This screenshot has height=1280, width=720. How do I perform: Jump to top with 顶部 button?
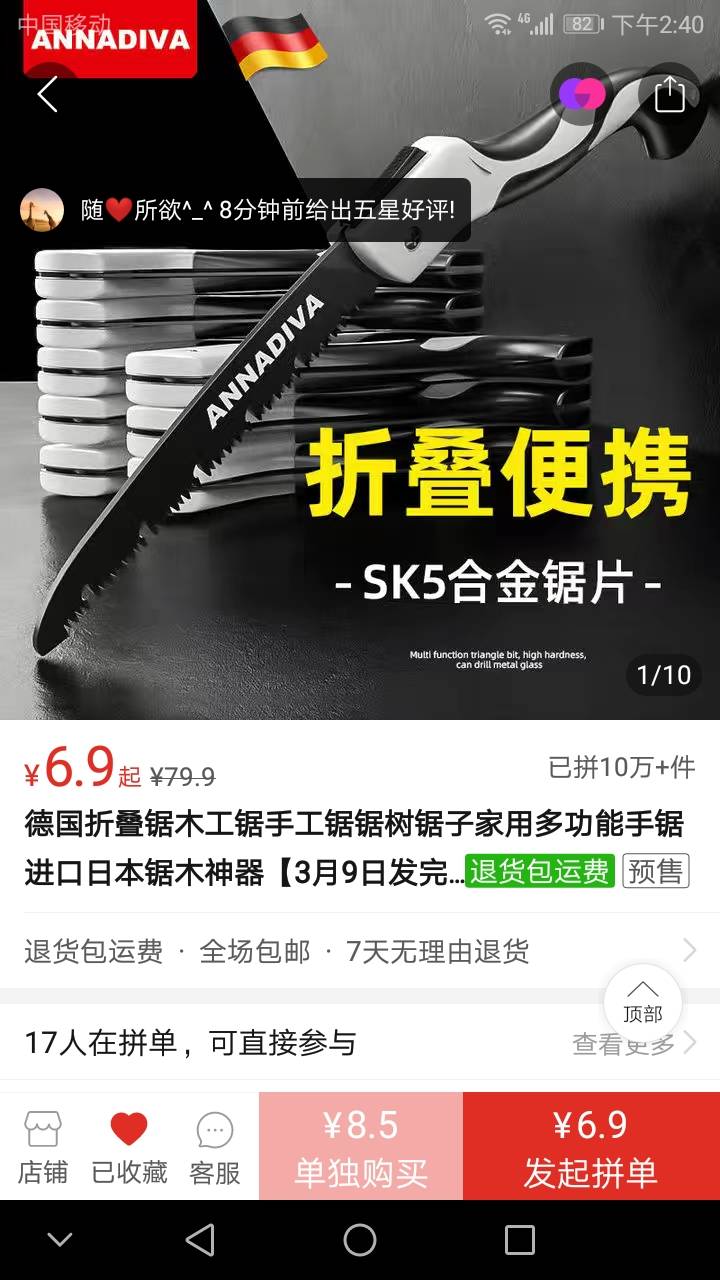tap(643, 1001)
